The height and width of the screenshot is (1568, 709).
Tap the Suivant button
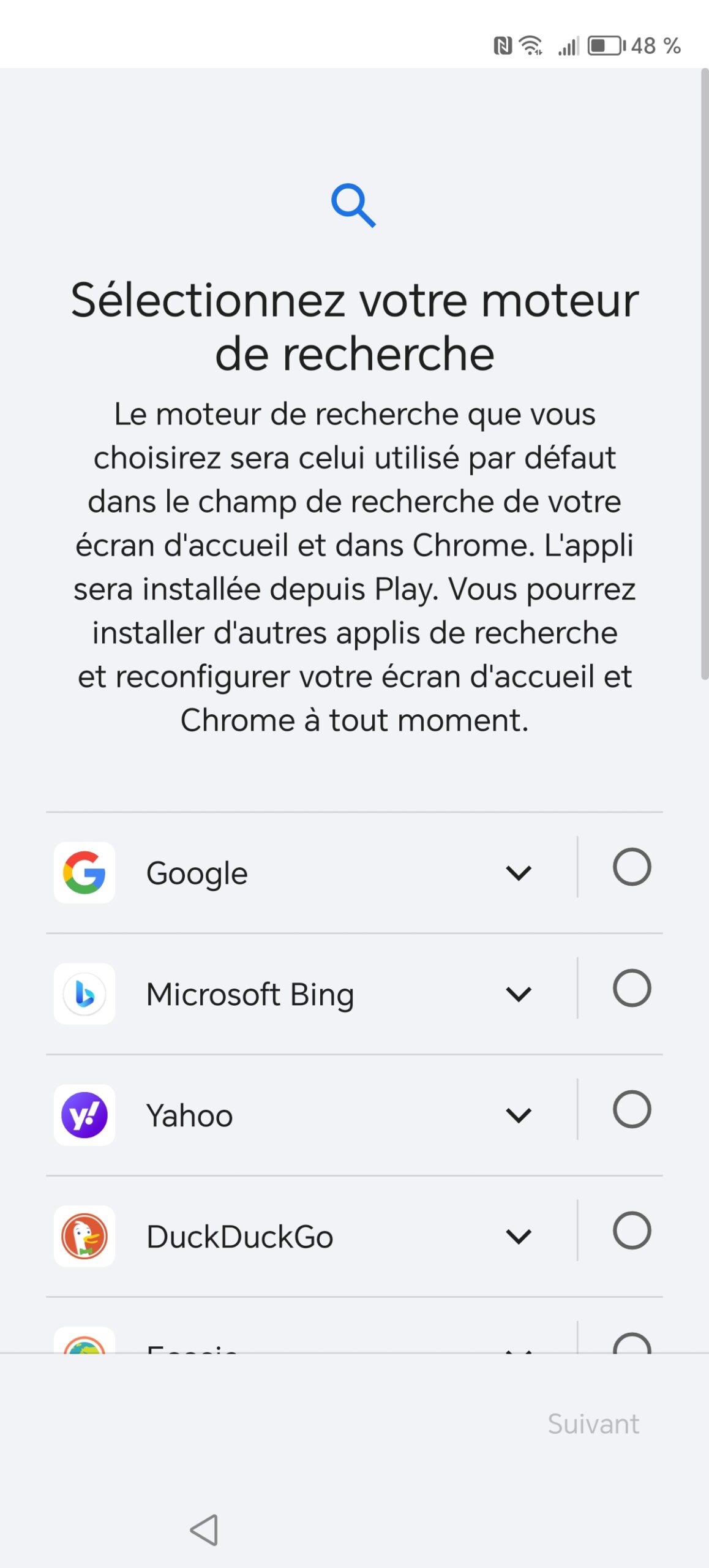click(593, 1424)
